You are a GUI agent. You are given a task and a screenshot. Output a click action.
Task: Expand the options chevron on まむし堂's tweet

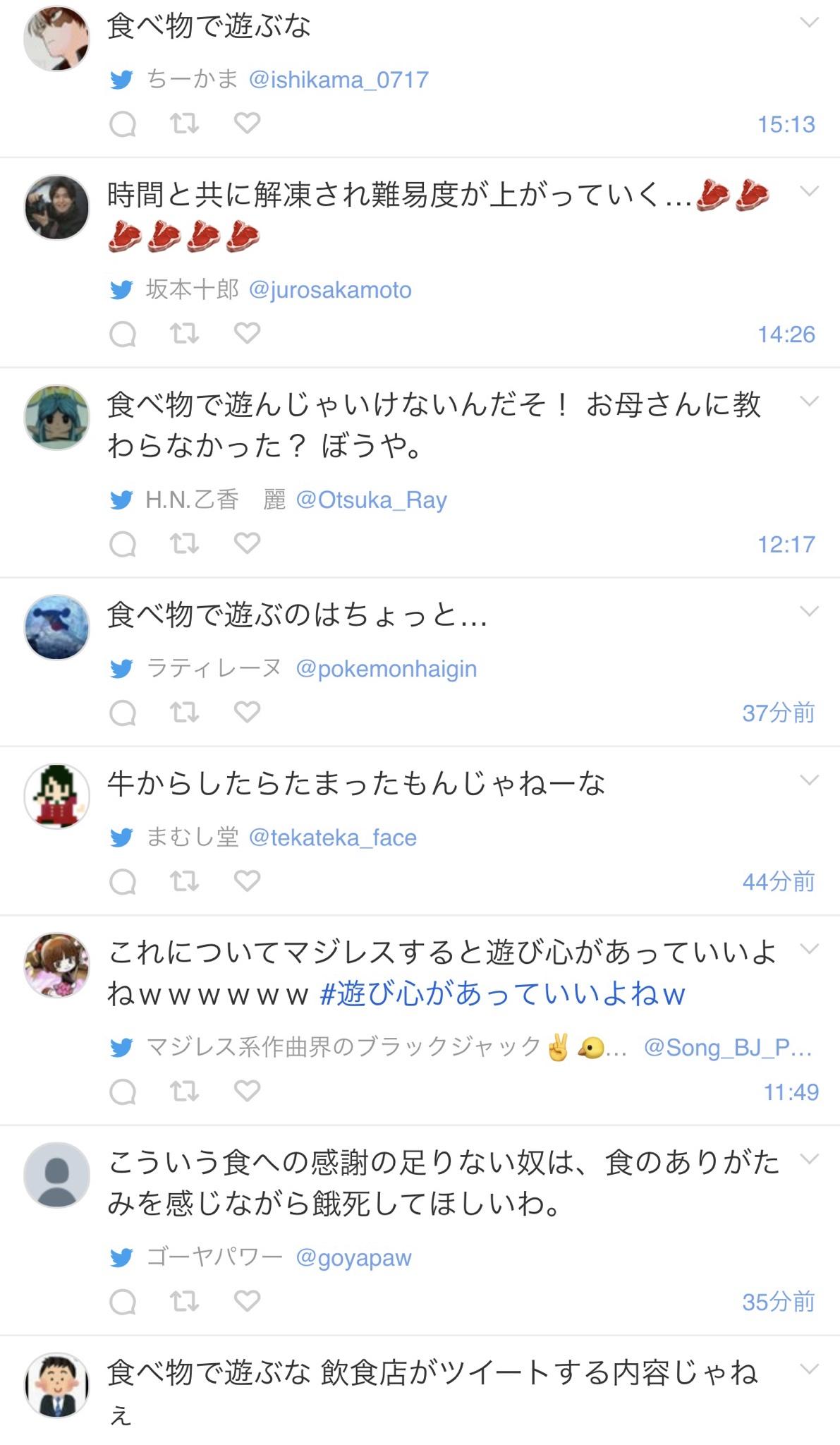coord(809,780)
